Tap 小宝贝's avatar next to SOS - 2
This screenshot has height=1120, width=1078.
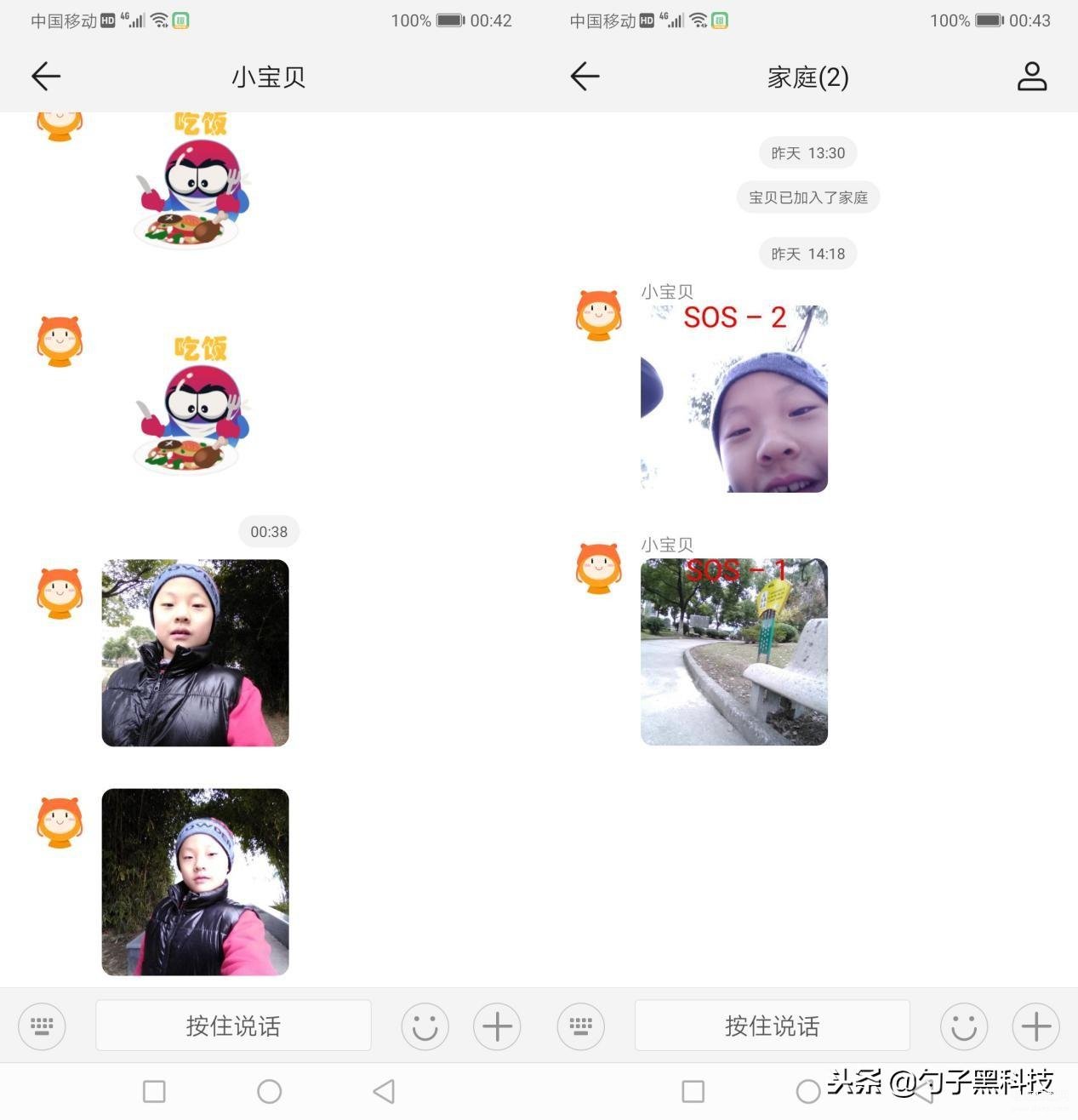coord(598,316)
